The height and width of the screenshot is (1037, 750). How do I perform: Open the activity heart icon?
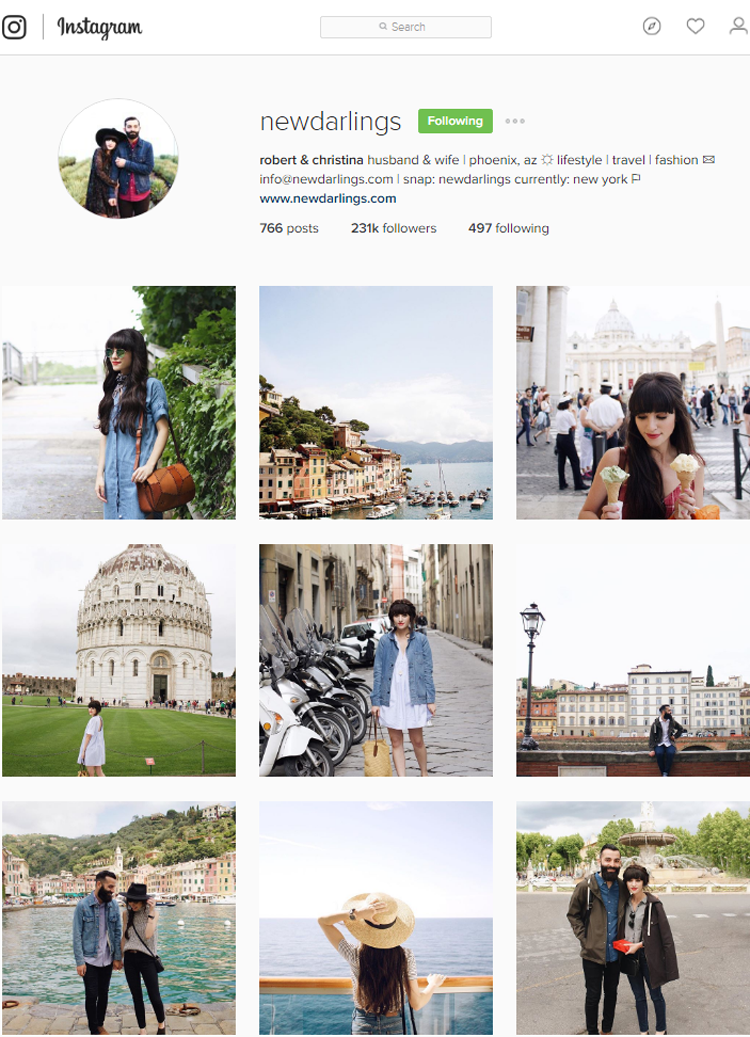(696, 27)
